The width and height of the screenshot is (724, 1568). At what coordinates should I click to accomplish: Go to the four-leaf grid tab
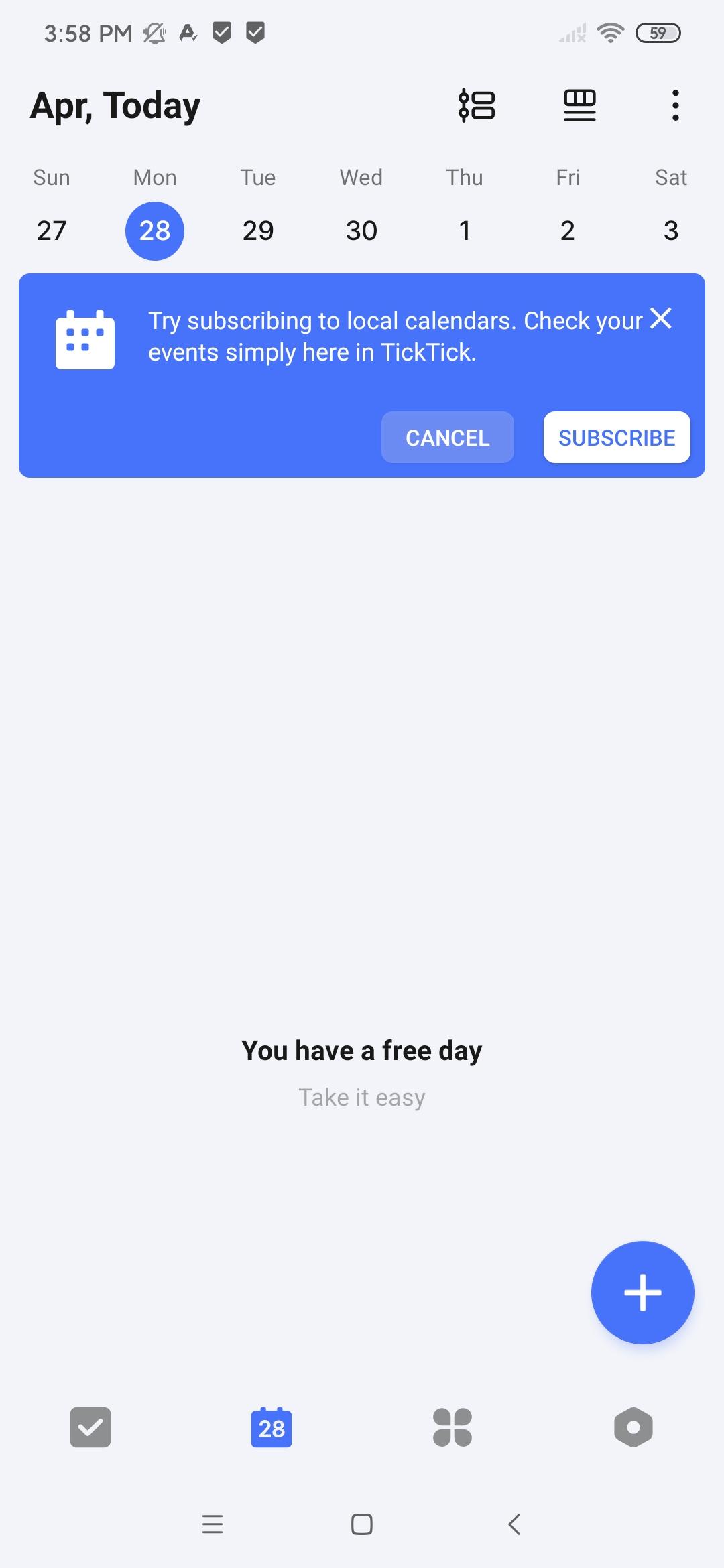click(452, 1427)
